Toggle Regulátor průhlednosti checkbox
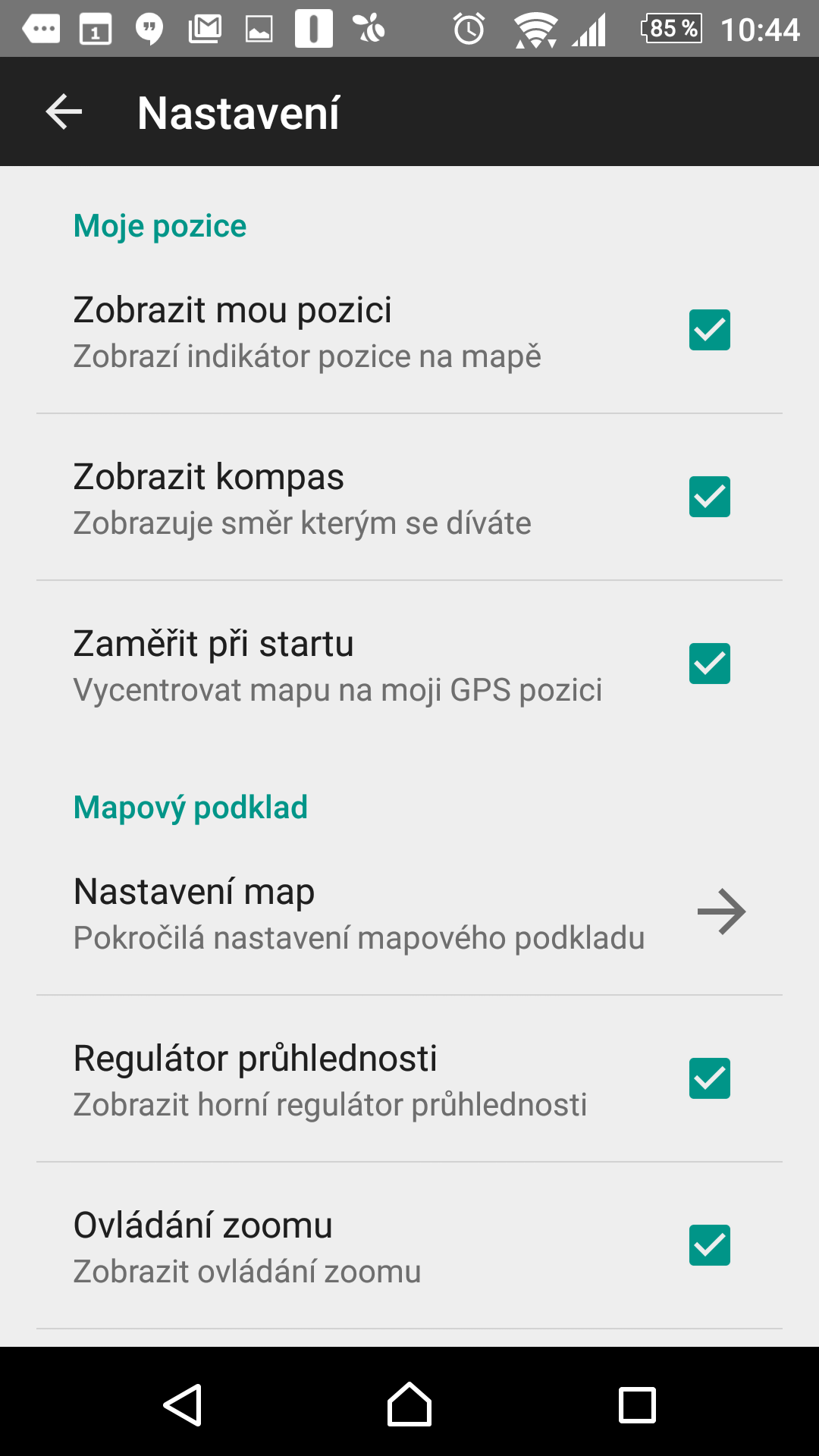 (709, 1078)
